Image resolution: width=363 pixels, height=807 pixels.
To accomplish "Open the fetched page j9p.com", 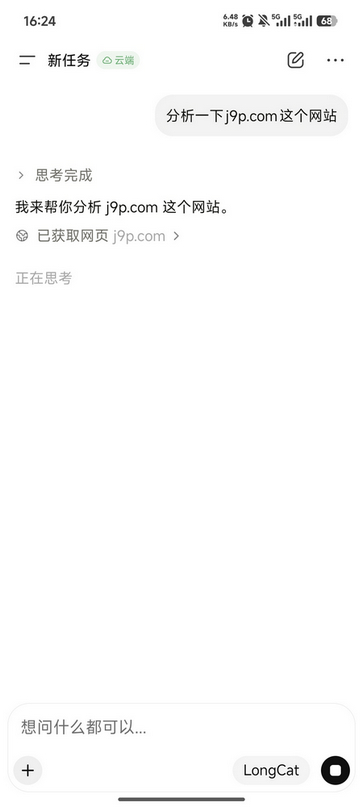I will [98, 236].
